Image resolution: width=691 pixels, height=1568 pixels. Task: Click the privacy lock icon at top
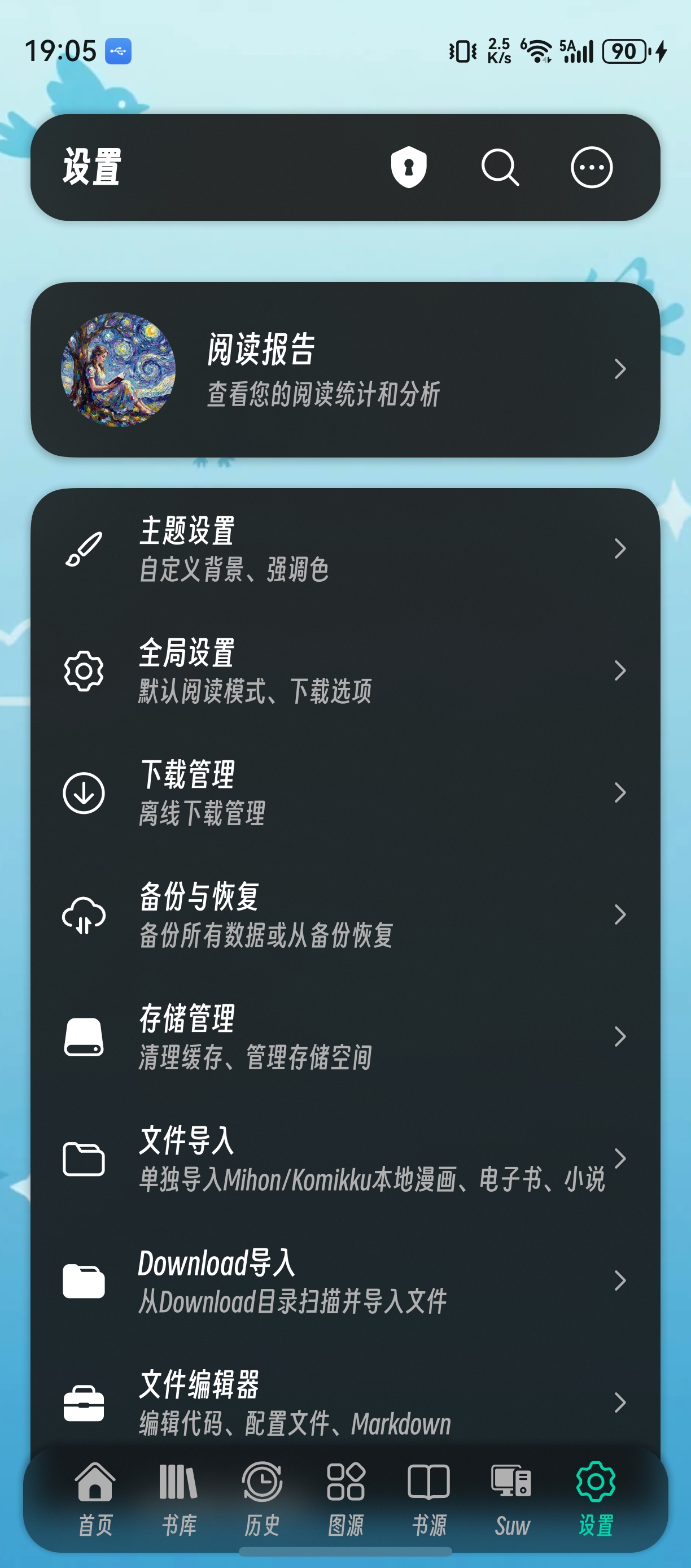pos(409,167)
